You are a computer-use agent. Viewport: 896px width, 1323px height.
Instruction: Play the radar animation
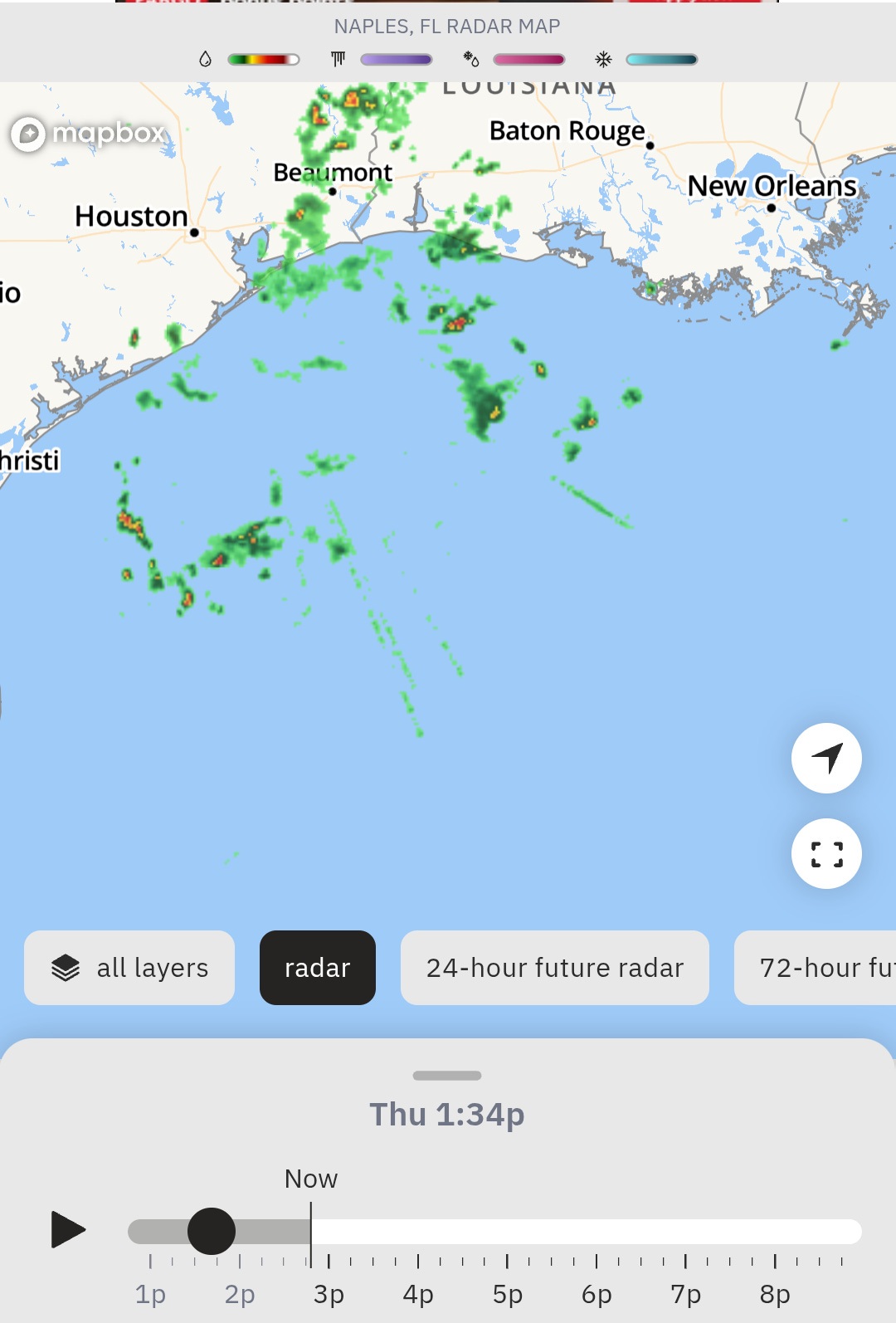click(68, 1229)
